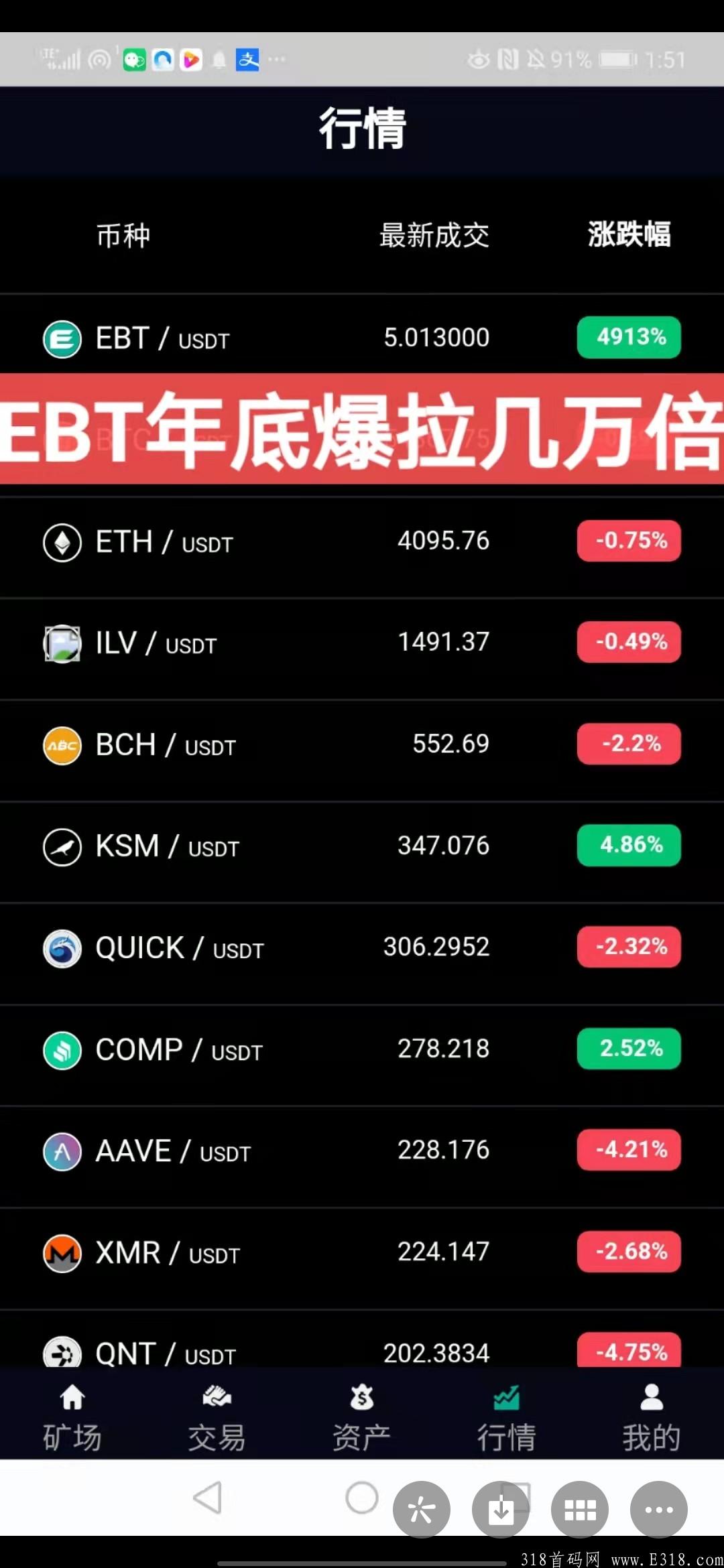
Task: Toggle the 币种 column header
Action: pos(125,235)
